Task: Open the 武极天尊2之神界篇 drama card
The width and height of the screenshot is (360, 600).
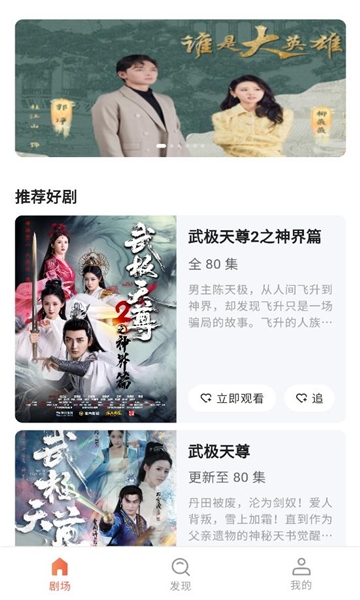Action: [x=180, y=319]
